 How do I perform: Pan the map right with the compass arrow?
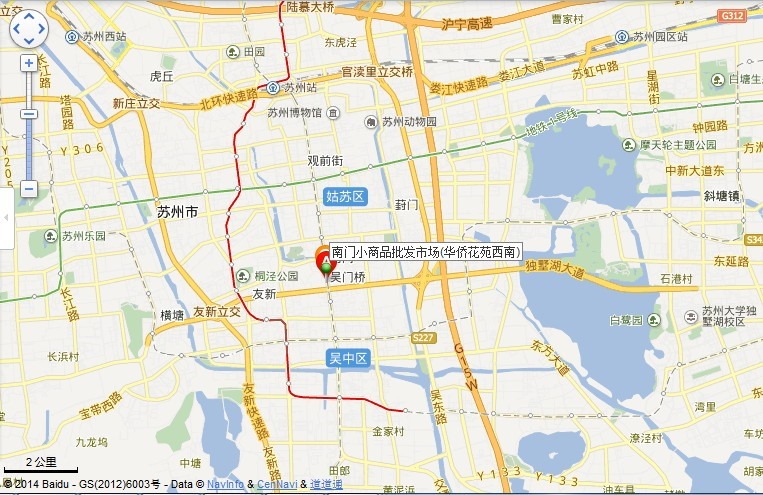[x=41, y=29]
